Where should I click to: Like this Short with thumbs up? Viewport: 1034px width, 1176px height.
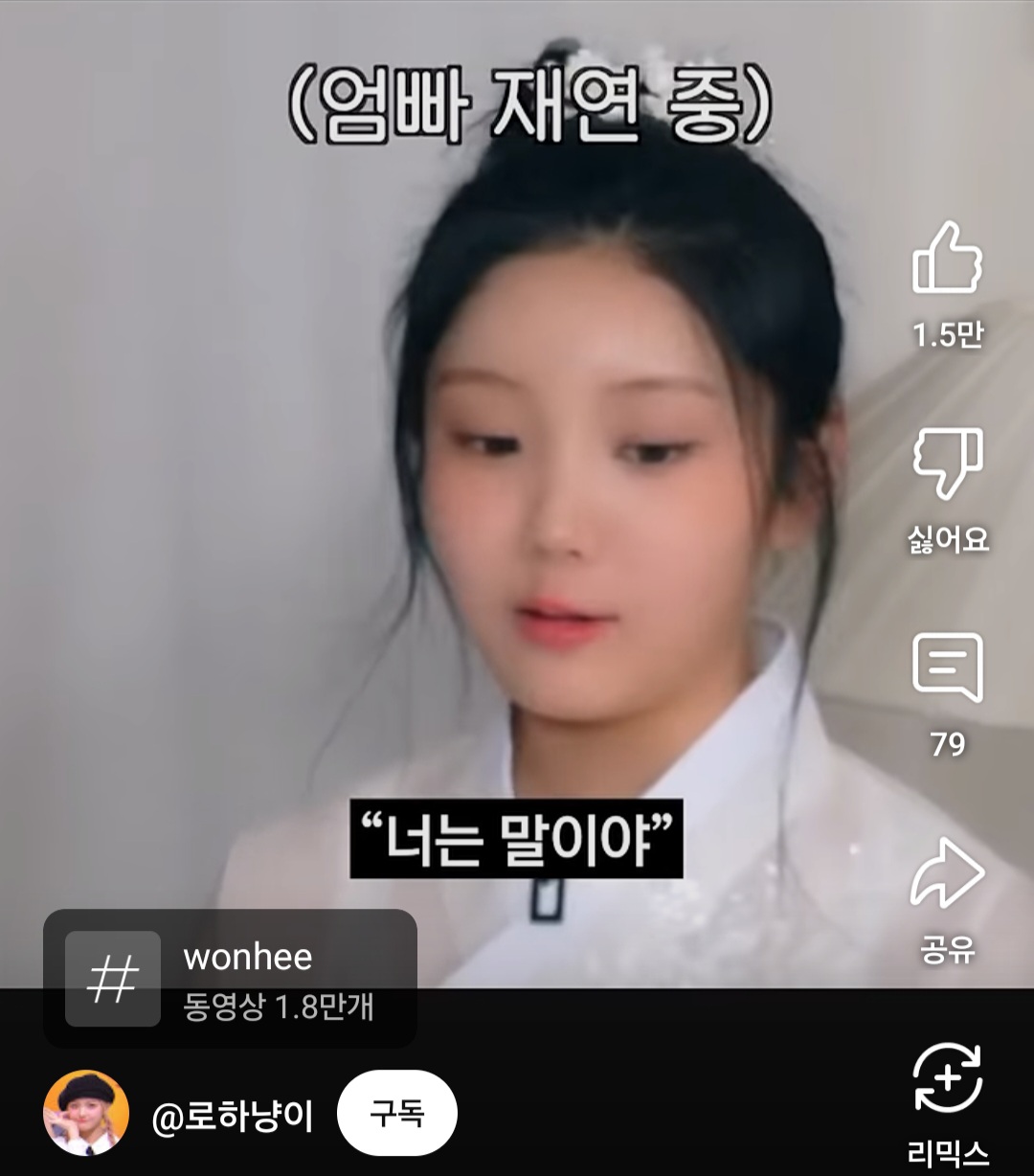(947, 260)
